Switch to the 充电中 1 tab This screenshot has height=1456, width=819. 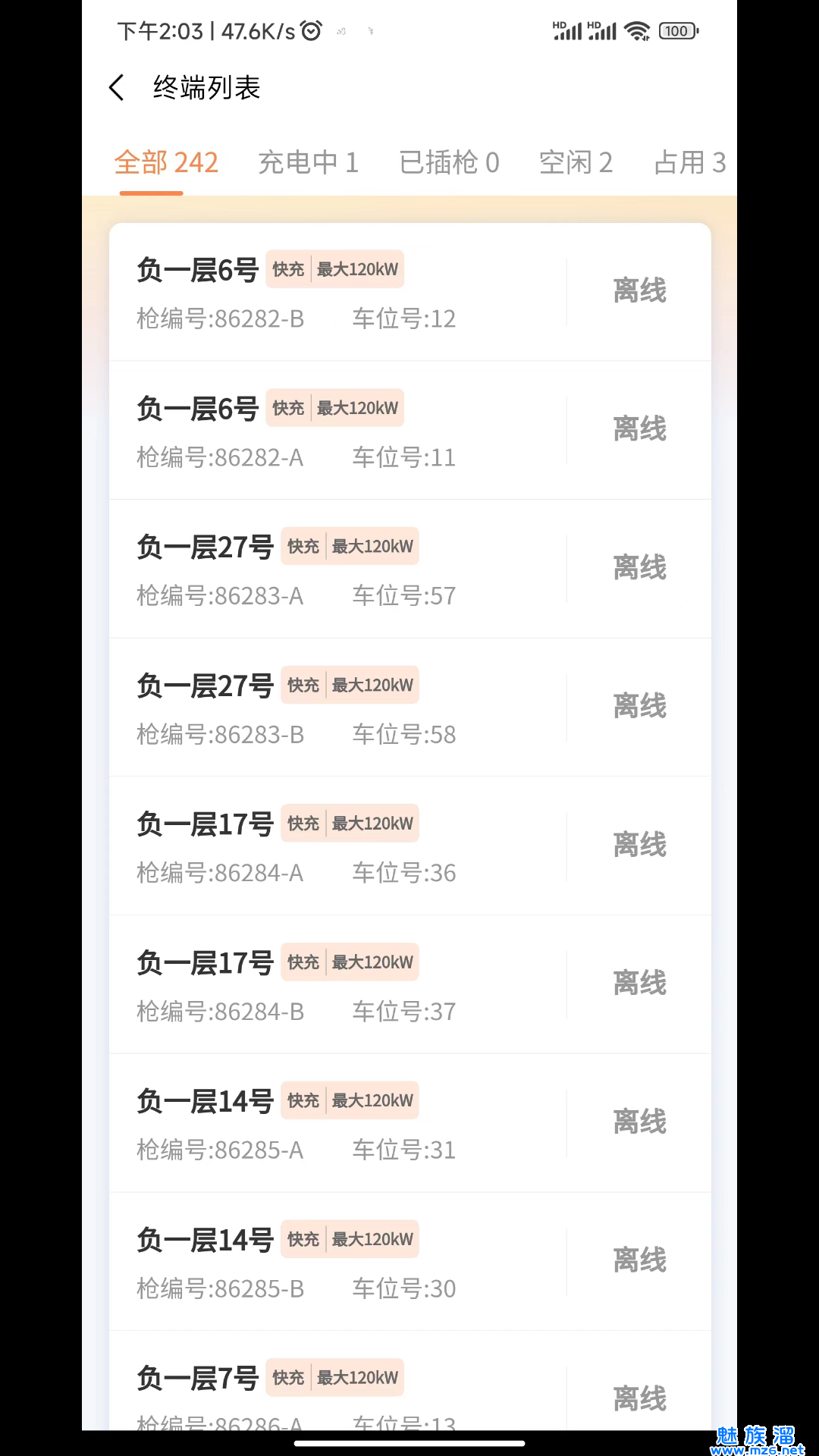[308, 162]
